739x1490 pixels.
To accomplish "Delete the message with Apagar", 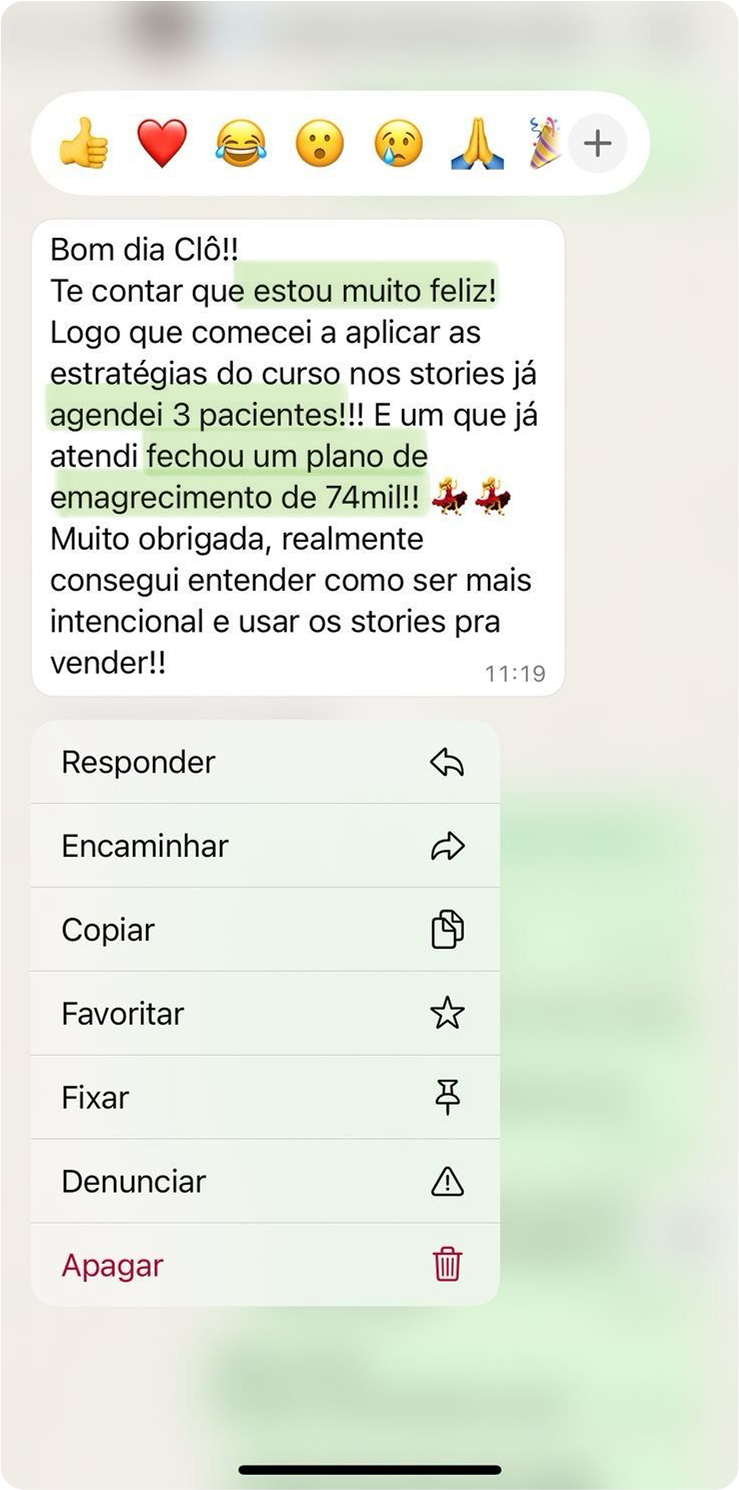I will click(265, 1266).
